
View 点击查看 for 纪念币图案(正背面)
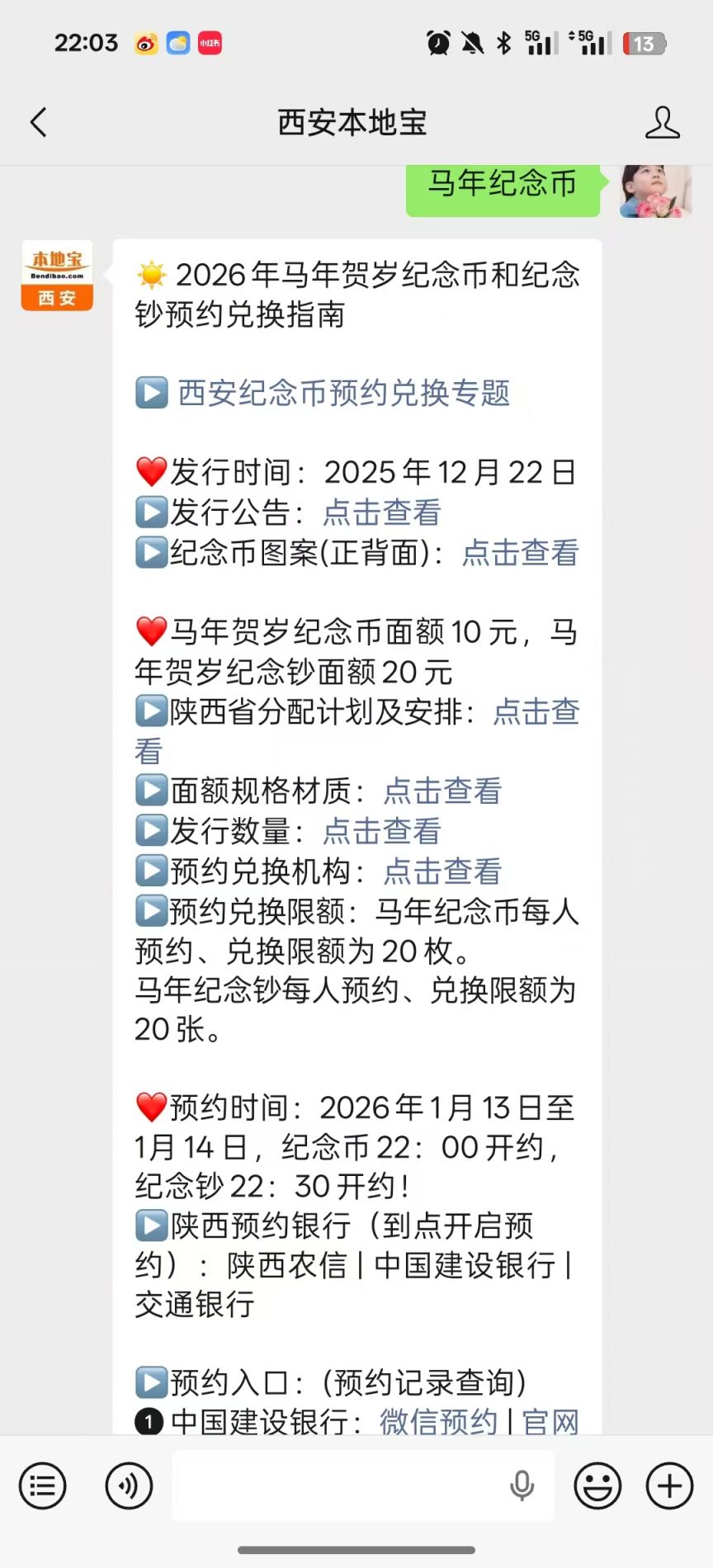click(x=520, y=552)
